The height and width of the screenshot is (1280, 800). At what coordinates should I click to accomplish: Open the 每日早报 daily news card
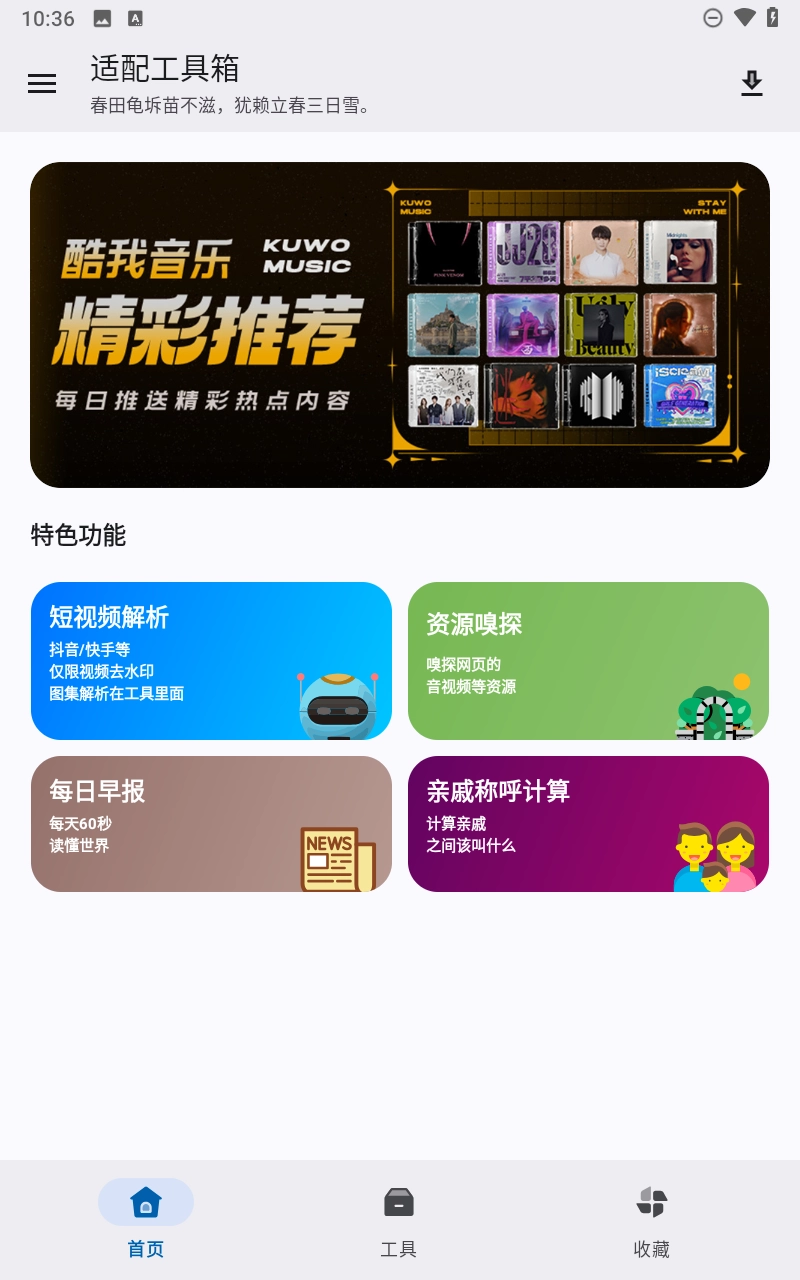(211, 824)
